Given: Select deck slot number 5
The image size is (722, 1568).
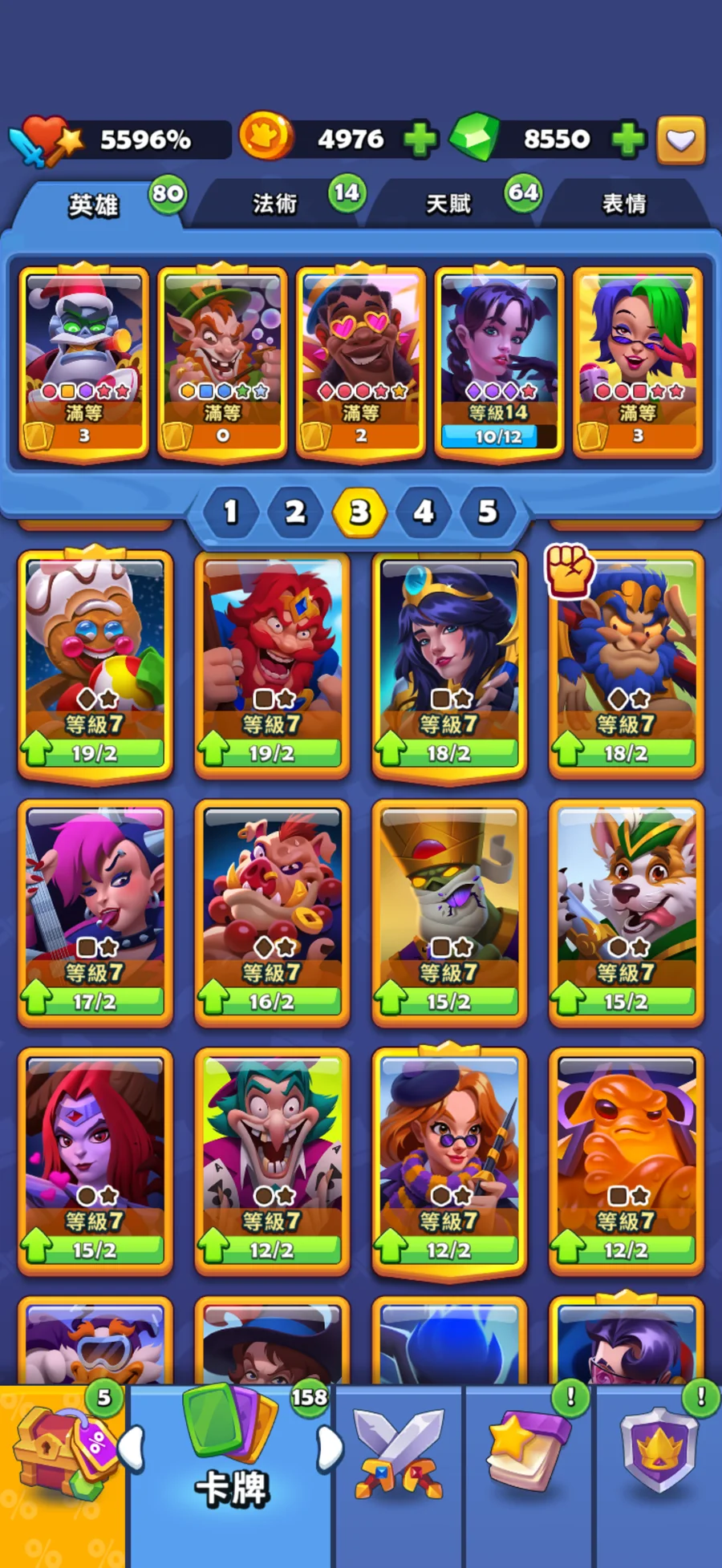Looking at the screenshot, I should tap(488, 512).
